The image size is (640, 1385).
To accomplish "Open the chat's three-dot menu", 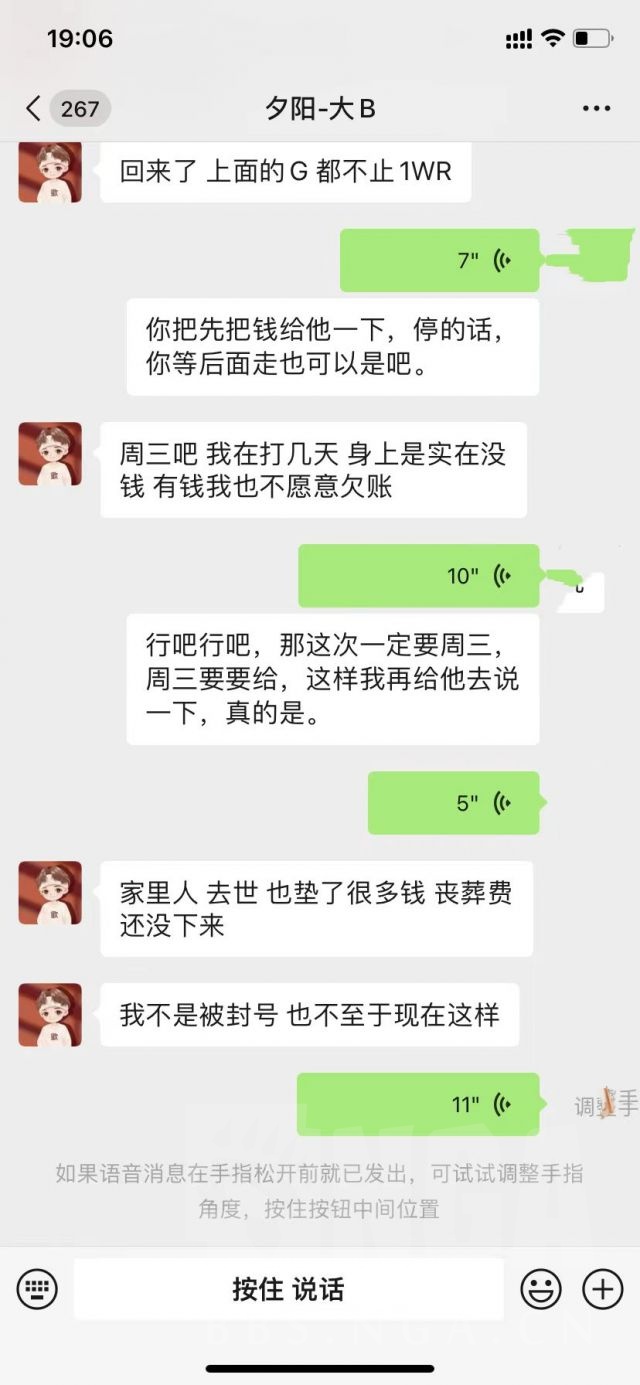I will pyautogui.click(x=596, y=108).
